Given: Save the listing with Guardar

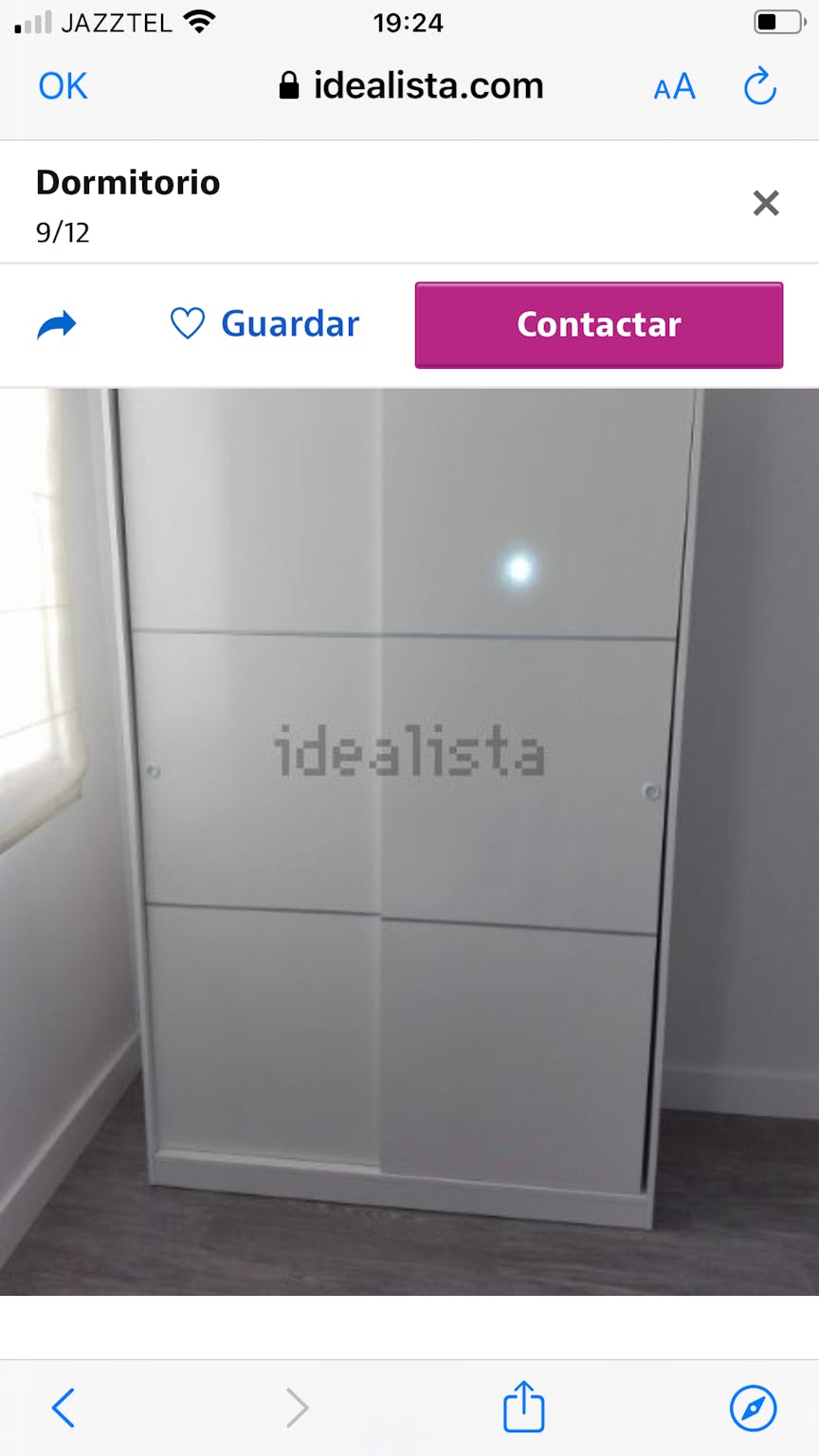Looking at the screenshot, I should (x=264, y=324).
